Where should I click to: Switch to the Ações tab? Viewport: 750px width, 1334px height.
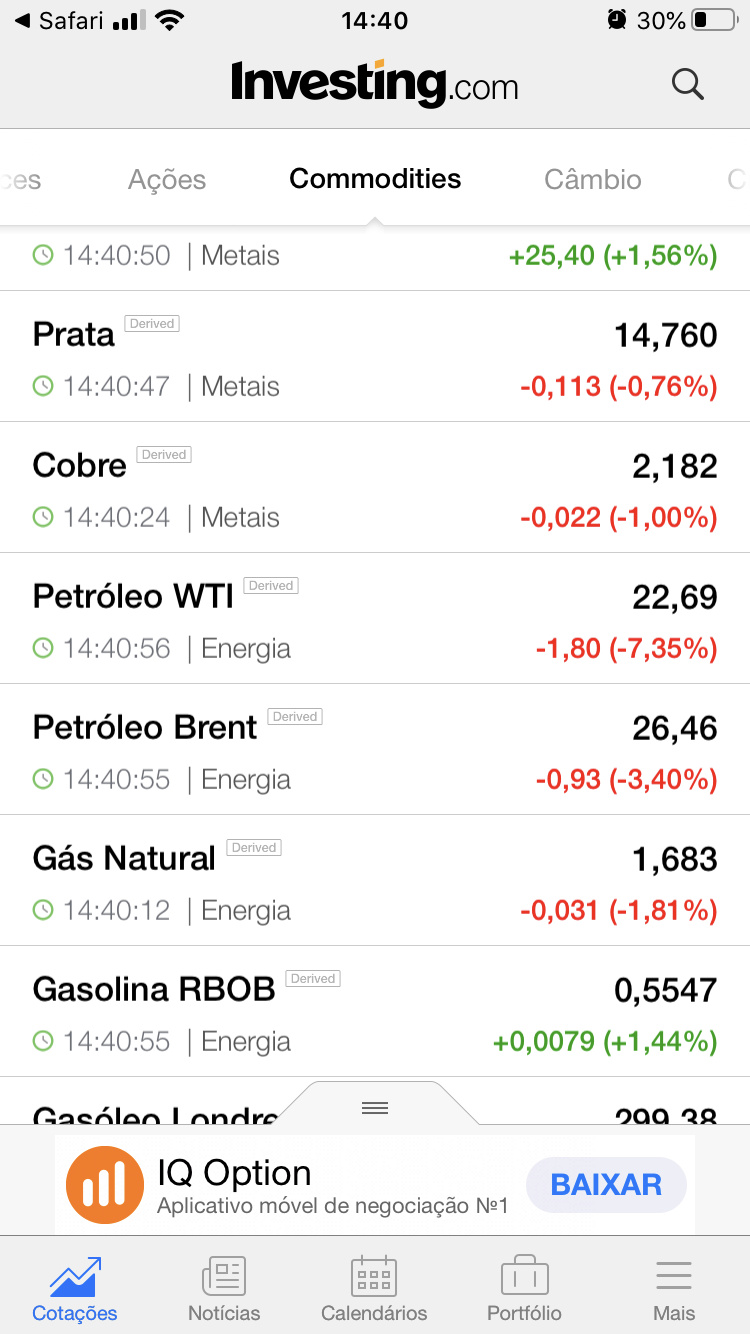click(167, 180)
